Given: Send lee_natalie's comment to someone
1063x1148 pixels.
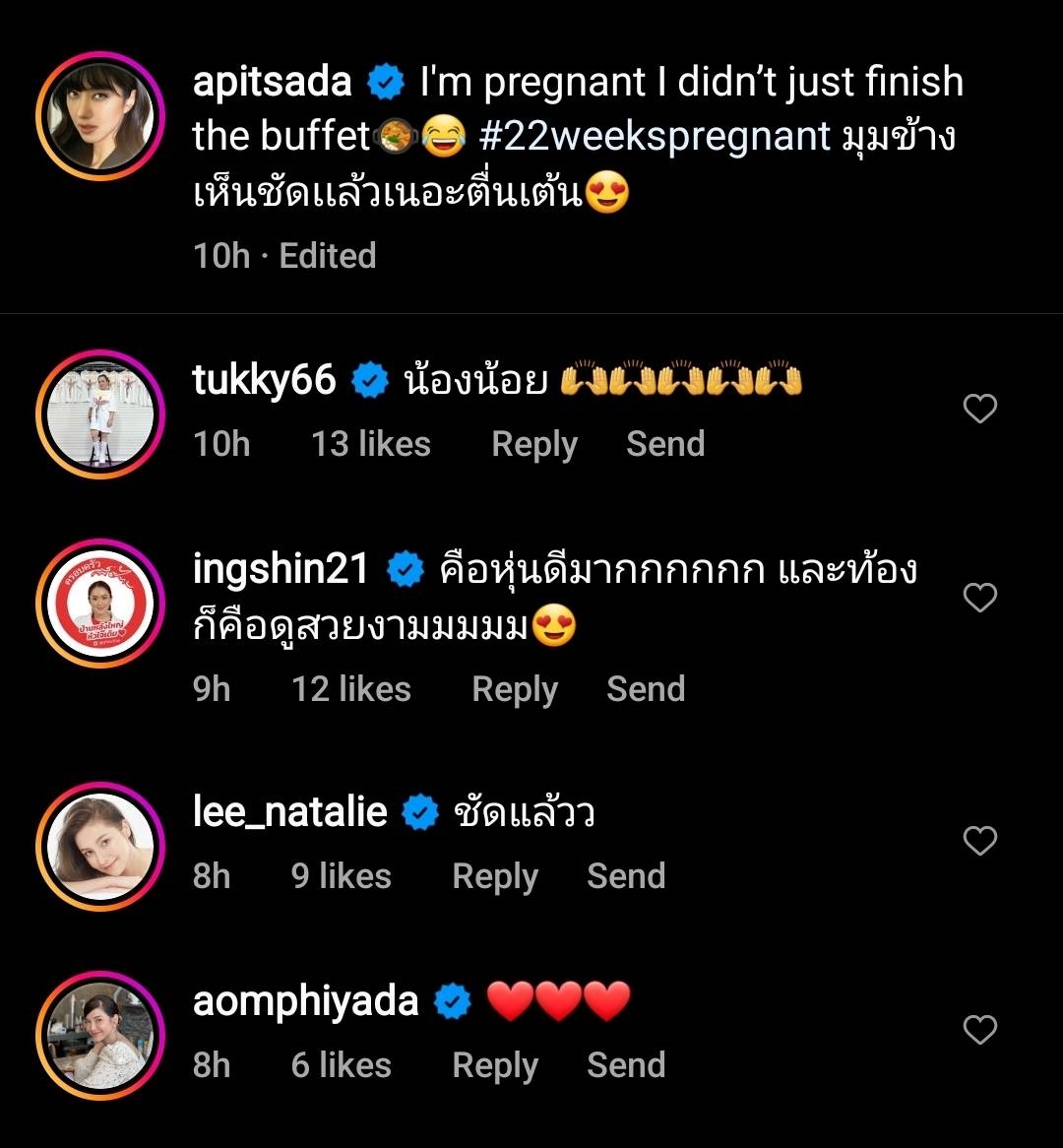Looking at the screenshot, I should (626, 876).
